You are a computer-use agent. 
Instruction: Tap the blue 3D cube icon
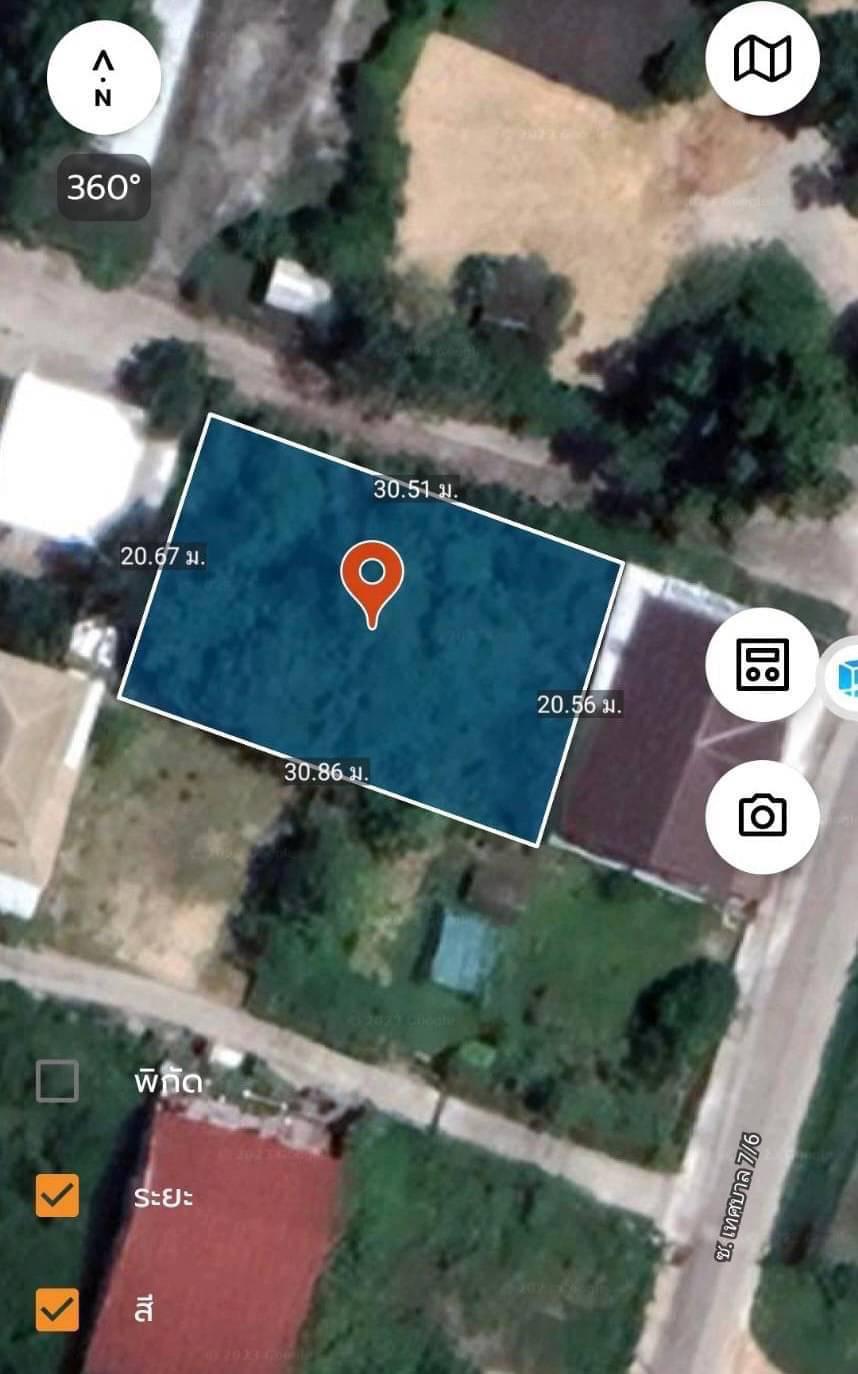pos(846,677)
